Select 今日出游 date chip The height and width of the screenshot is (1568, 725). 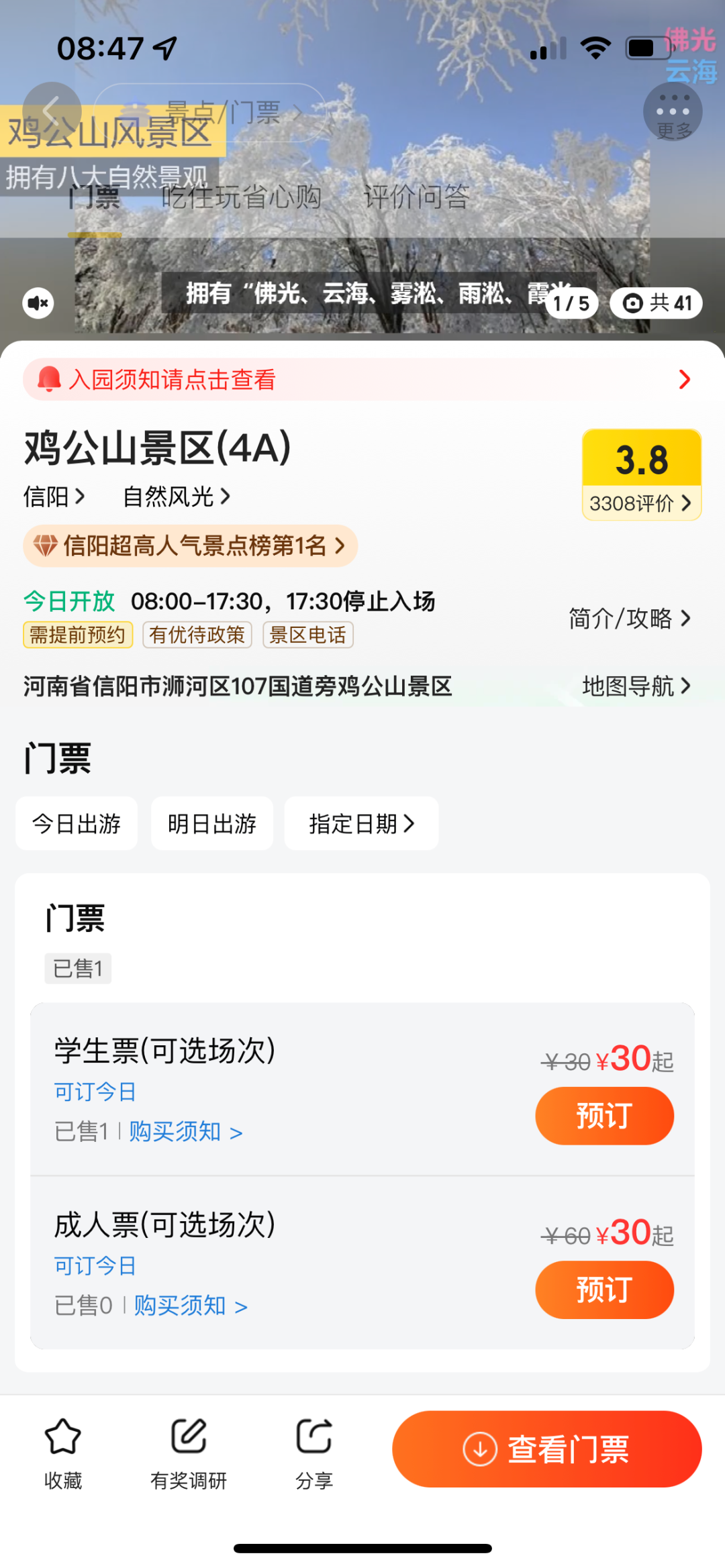(x=77, y=823)
